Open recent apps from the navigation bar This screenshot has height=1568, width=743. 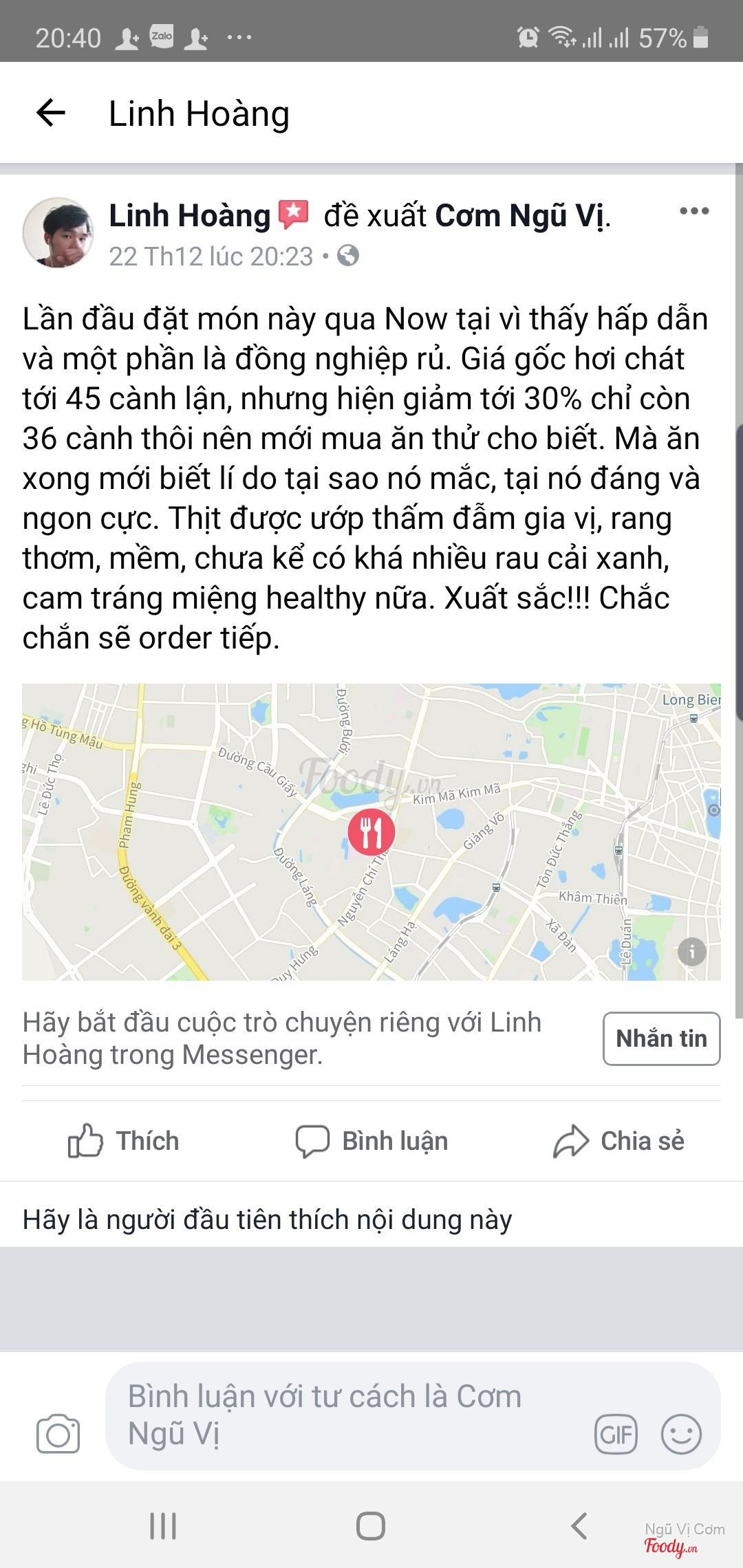click(163, 1526)
